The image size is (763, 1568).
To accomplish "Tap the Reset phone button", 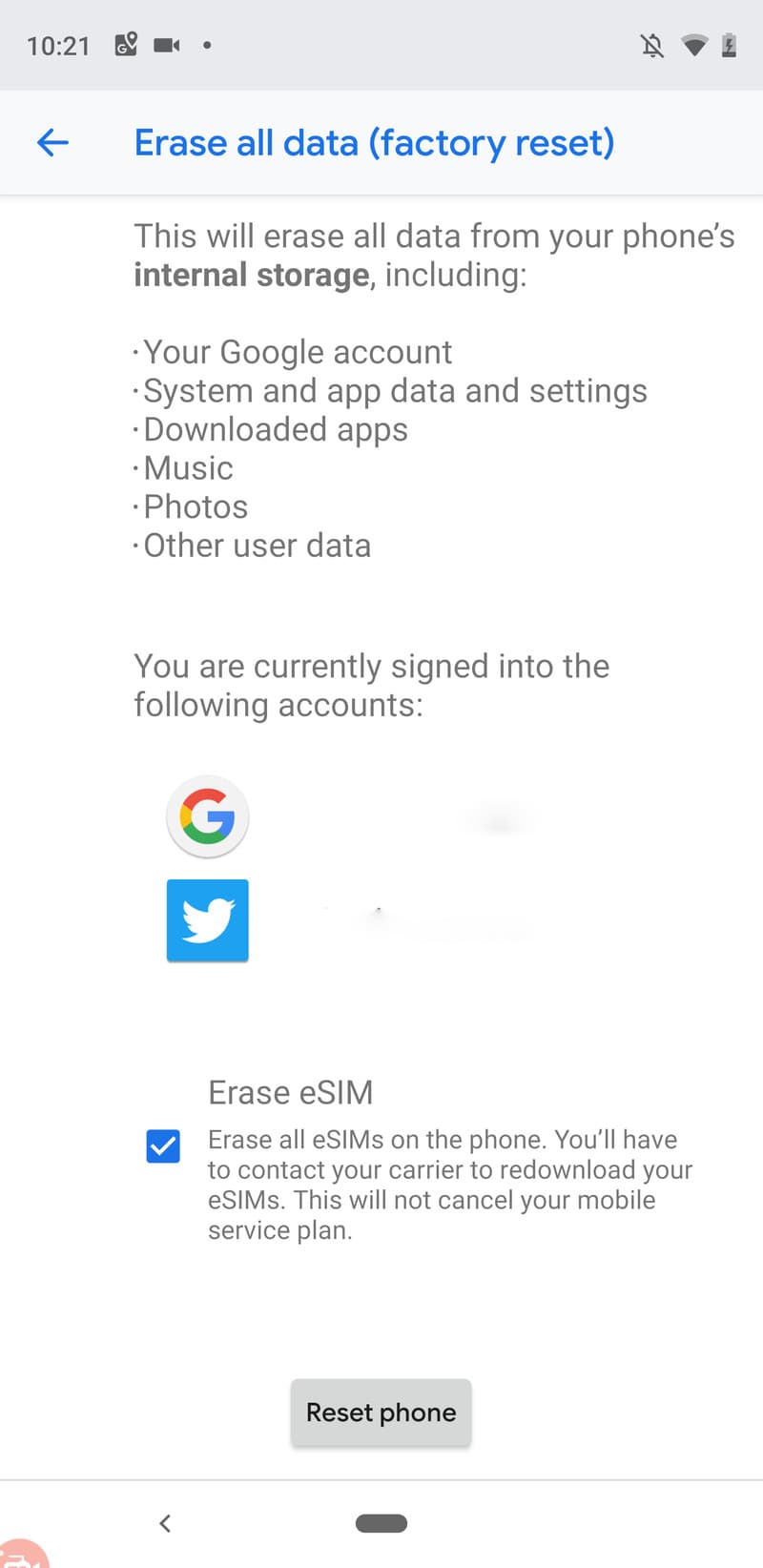I will (381, 1413).
